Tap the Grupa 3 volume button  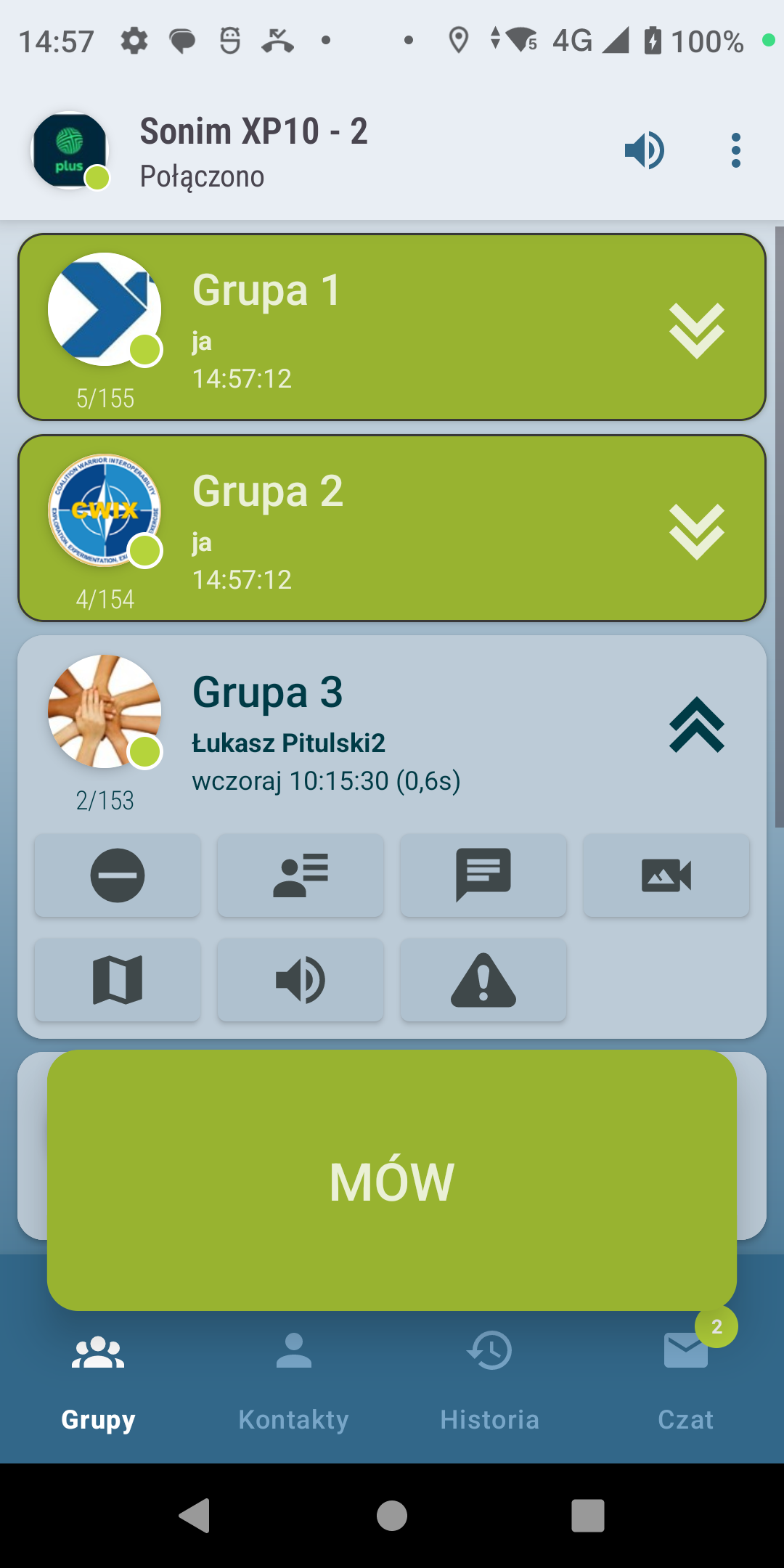click(x=301, y=980)
